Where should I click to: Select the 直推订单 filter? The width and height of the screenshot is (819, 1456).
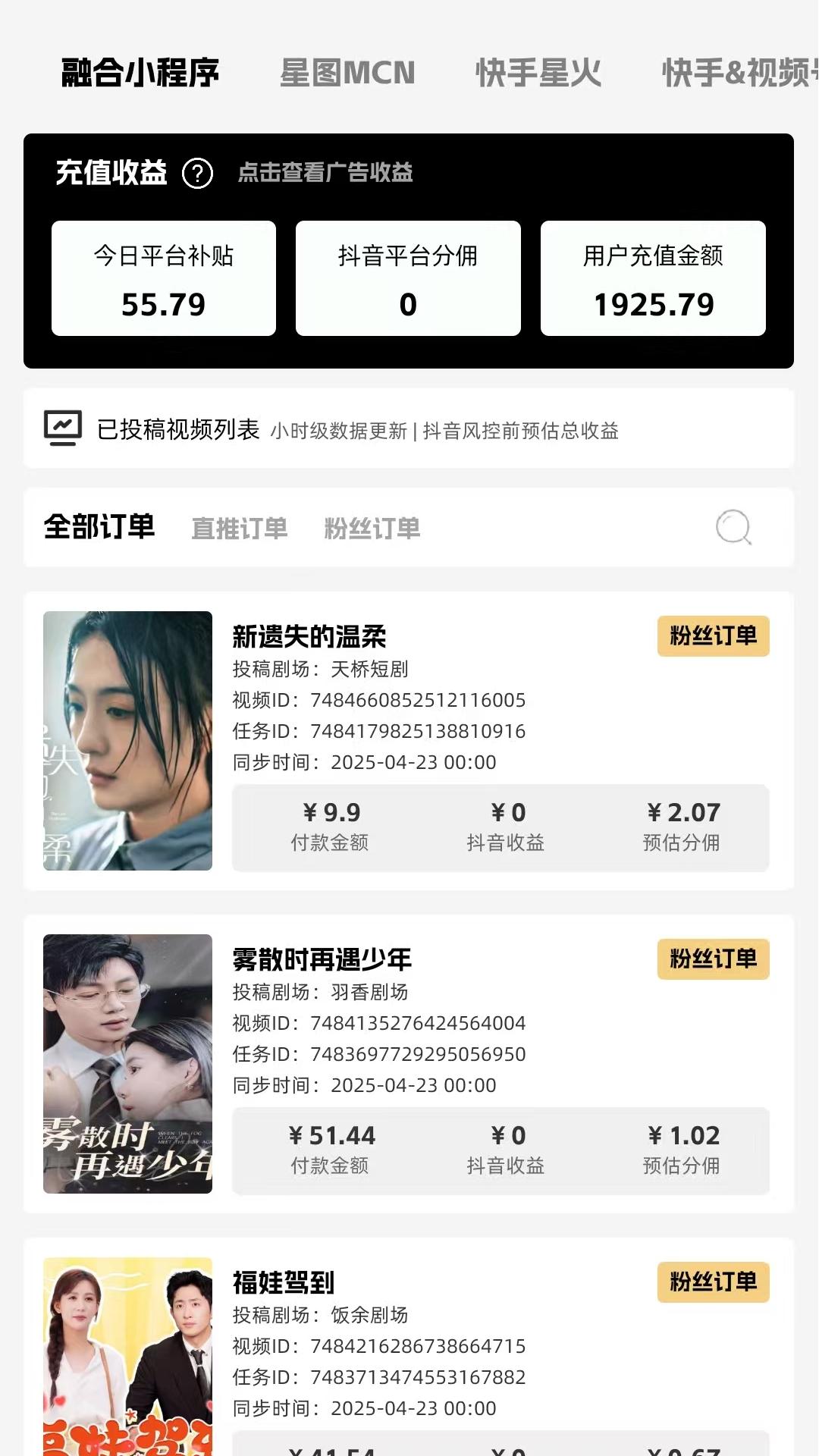pos(240,529)
